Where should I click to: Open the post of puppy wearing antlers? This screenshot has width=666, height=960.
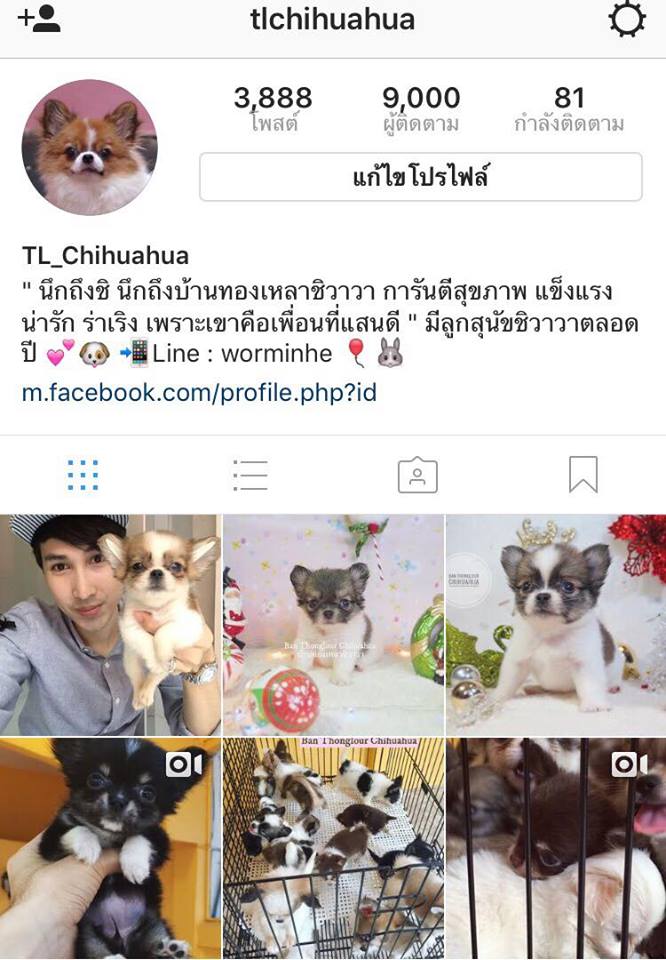click(x=556, y=625)
